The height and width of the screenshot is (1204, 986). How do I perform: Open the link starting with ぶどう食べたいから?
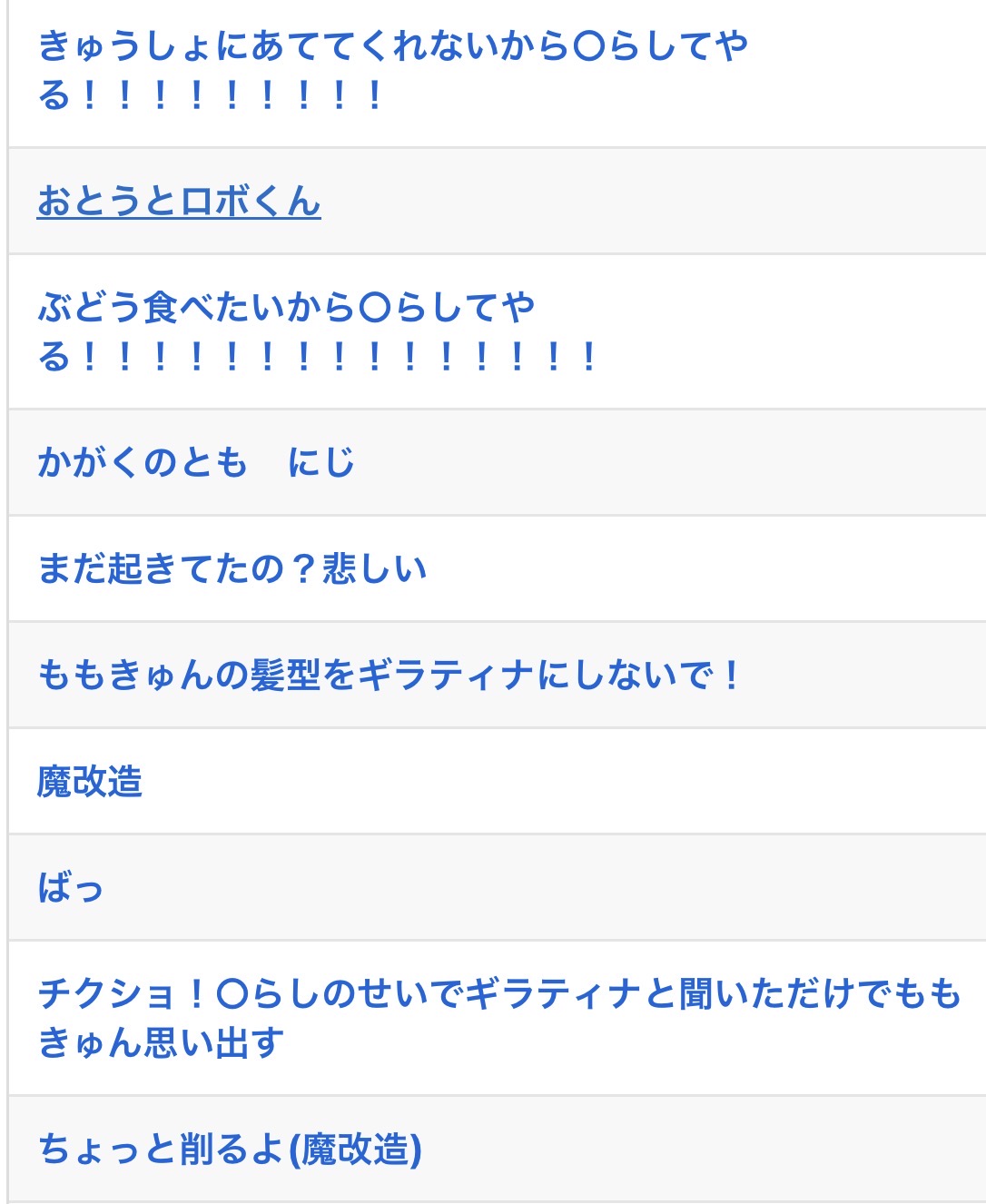tap(318, 331)
